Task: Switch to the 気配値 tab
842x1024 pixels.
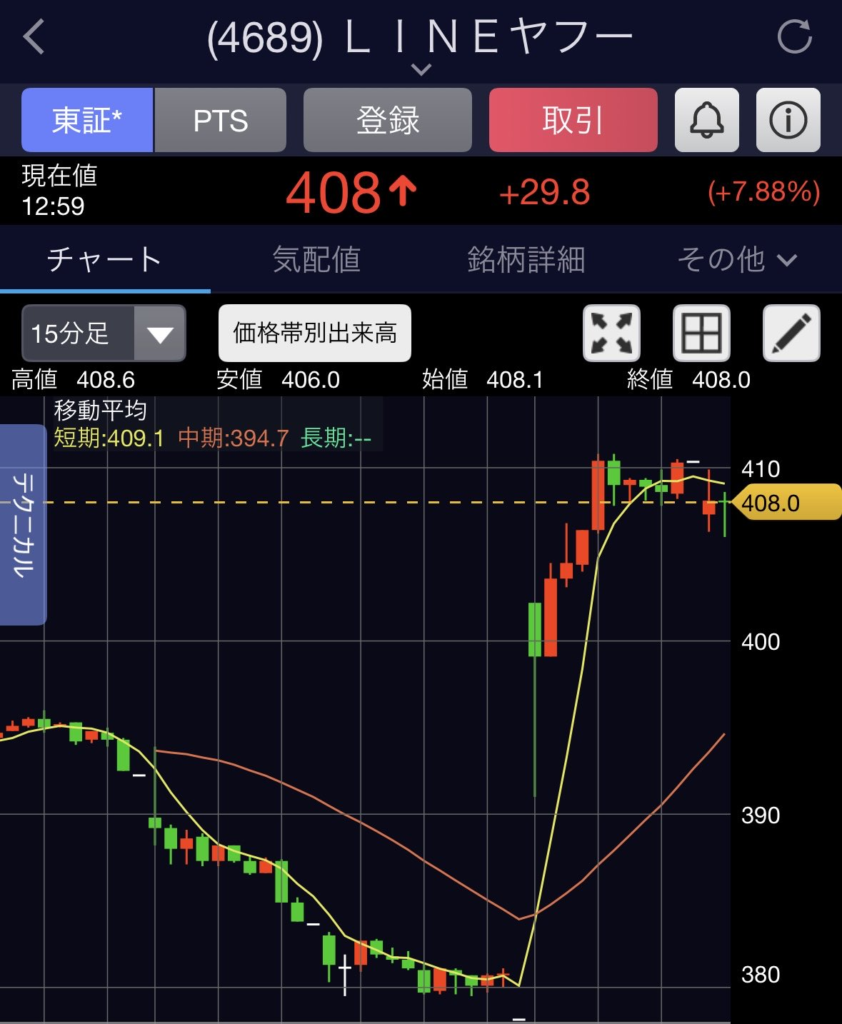Action: point(316,260)
